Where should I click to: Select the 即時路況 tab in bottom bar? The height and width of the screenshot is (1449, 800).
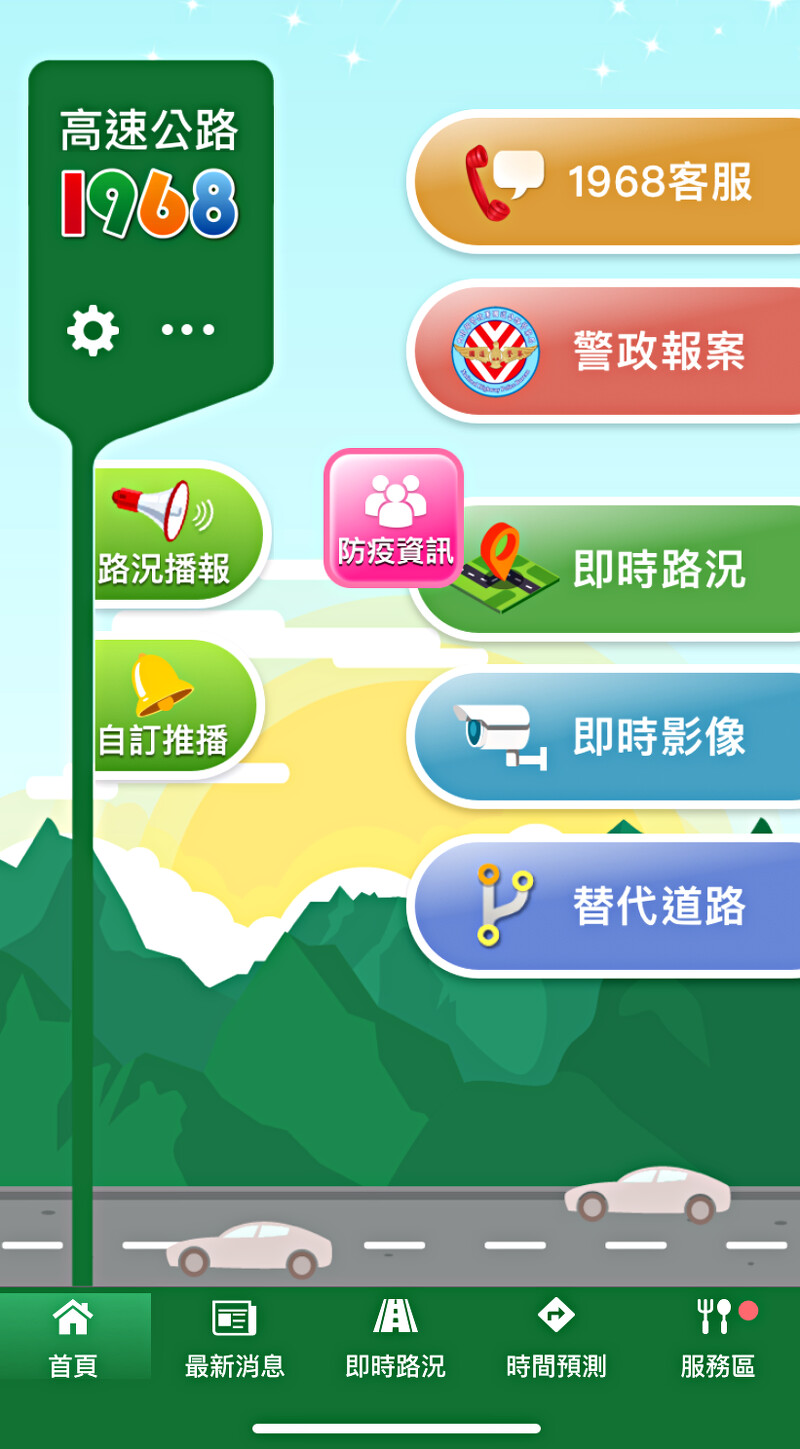395,1338
